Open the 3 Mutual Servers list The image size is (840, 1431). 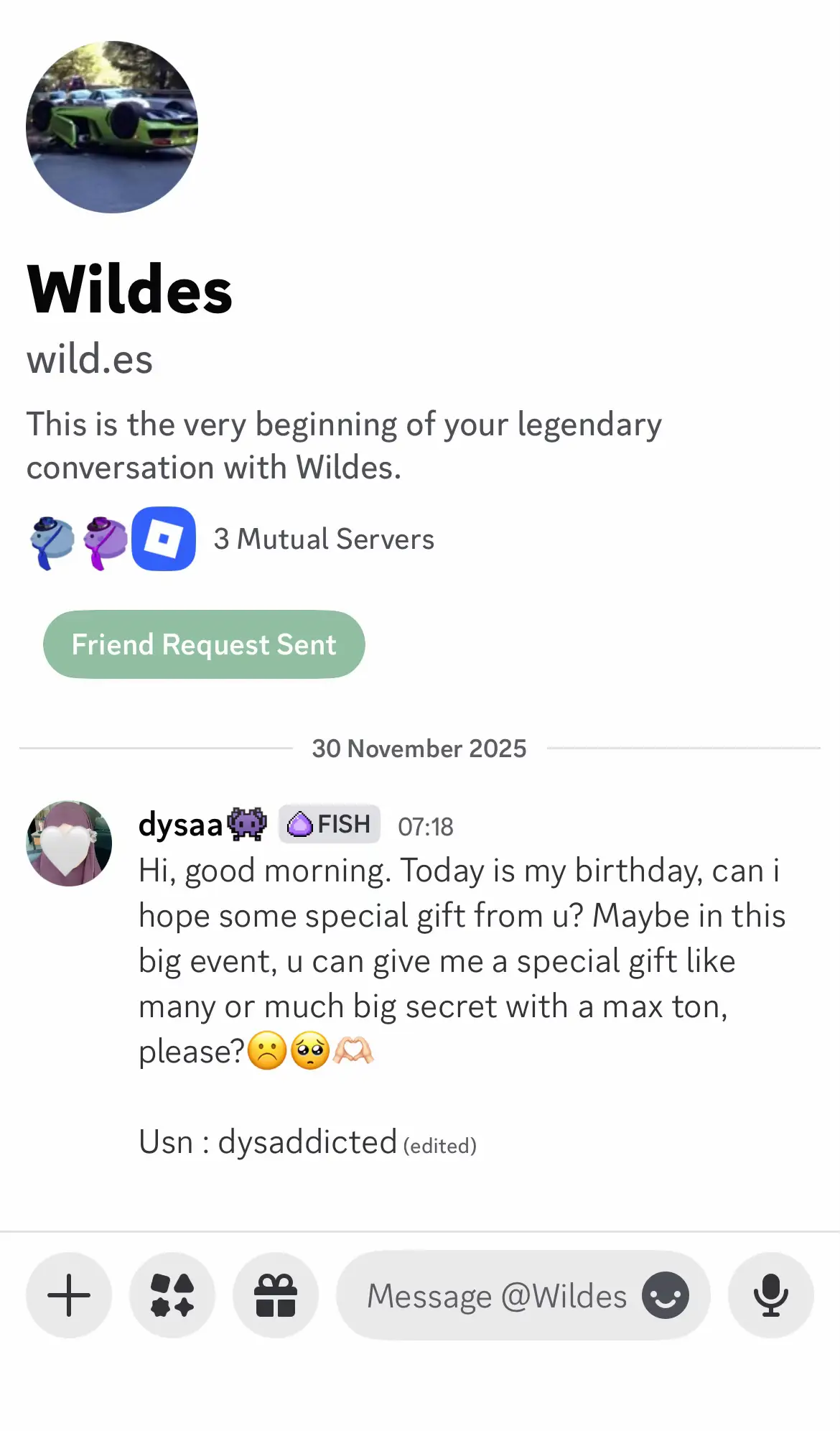pyautogui.click(x=325, y=539)
